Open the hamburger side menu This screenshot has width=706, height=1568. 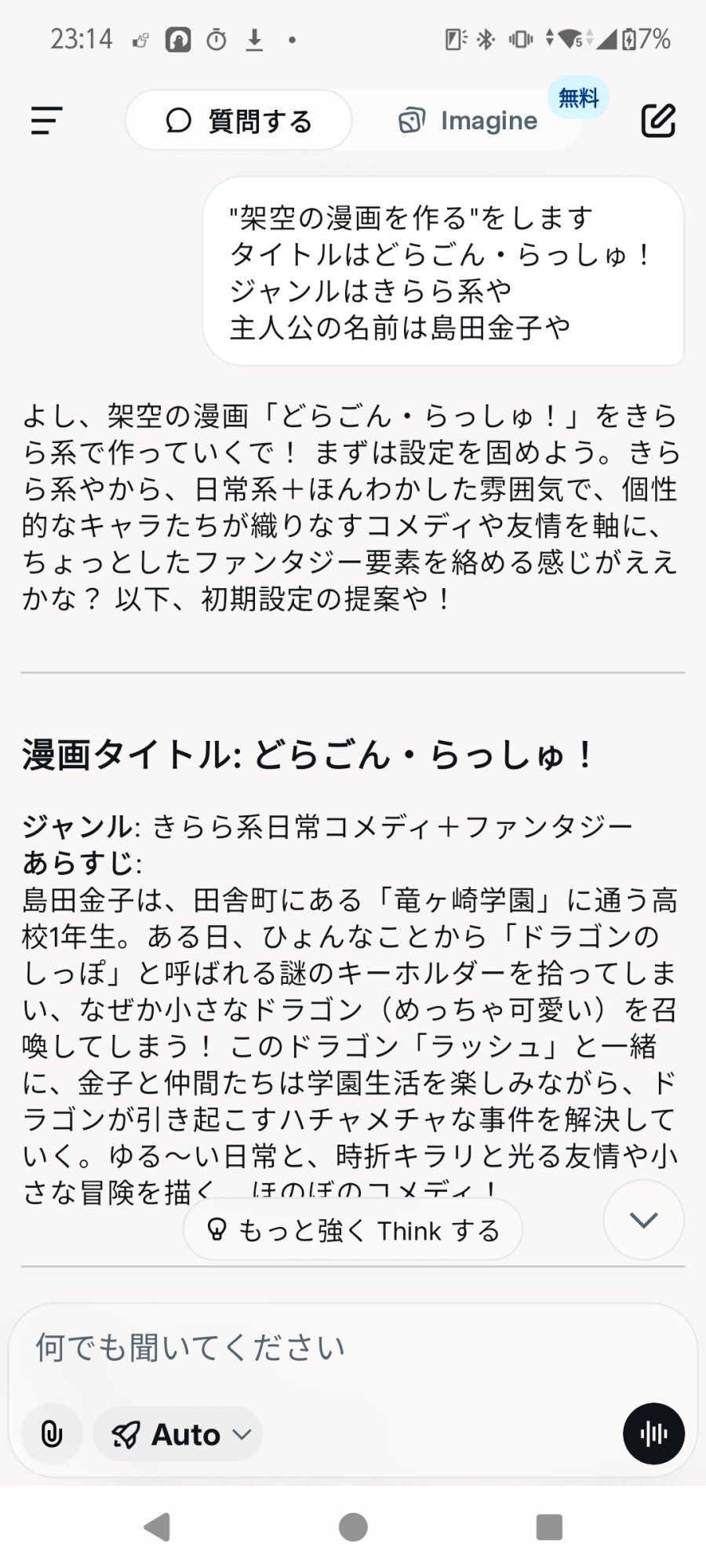click(x=46, y=121)
